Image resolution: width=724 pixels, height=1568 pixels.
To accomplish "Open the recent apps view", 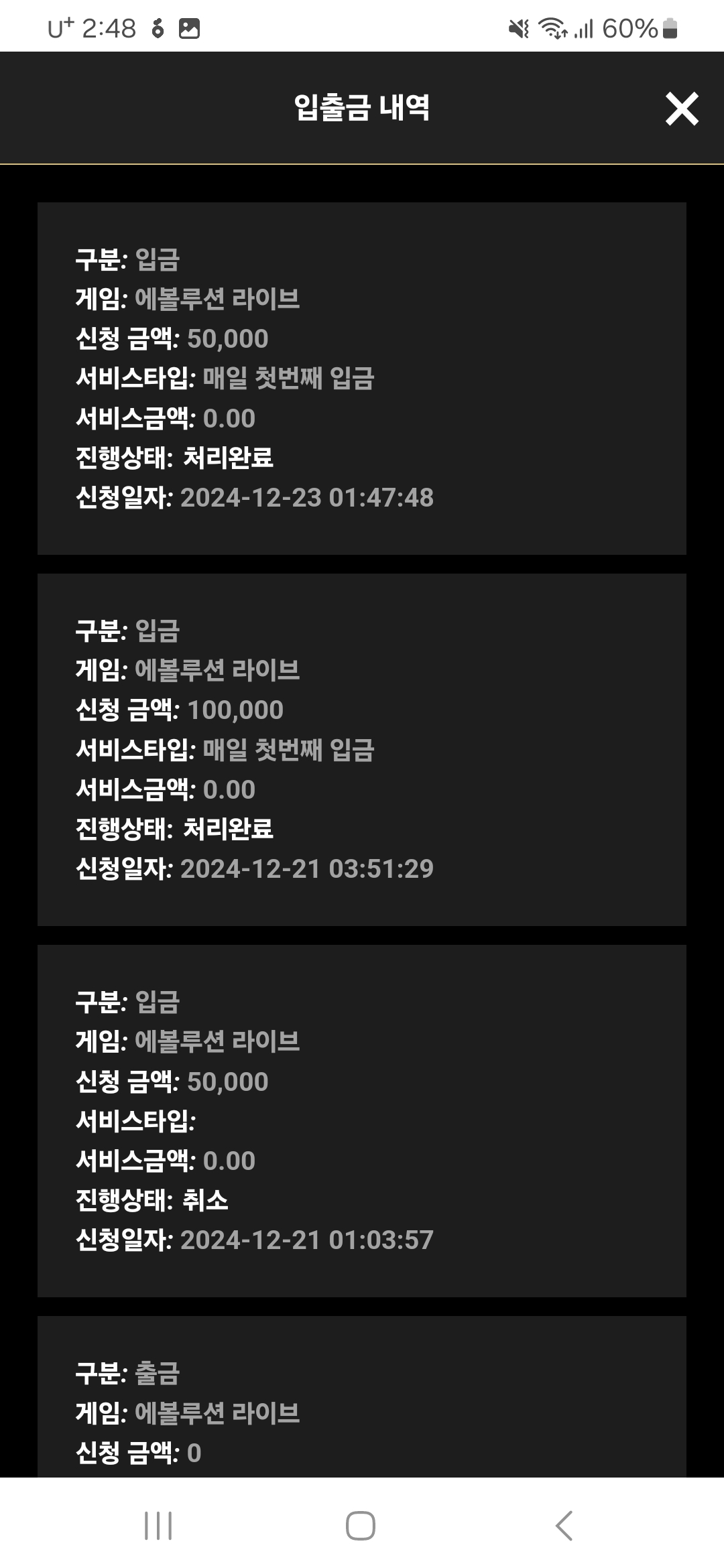I will 158,1526.
